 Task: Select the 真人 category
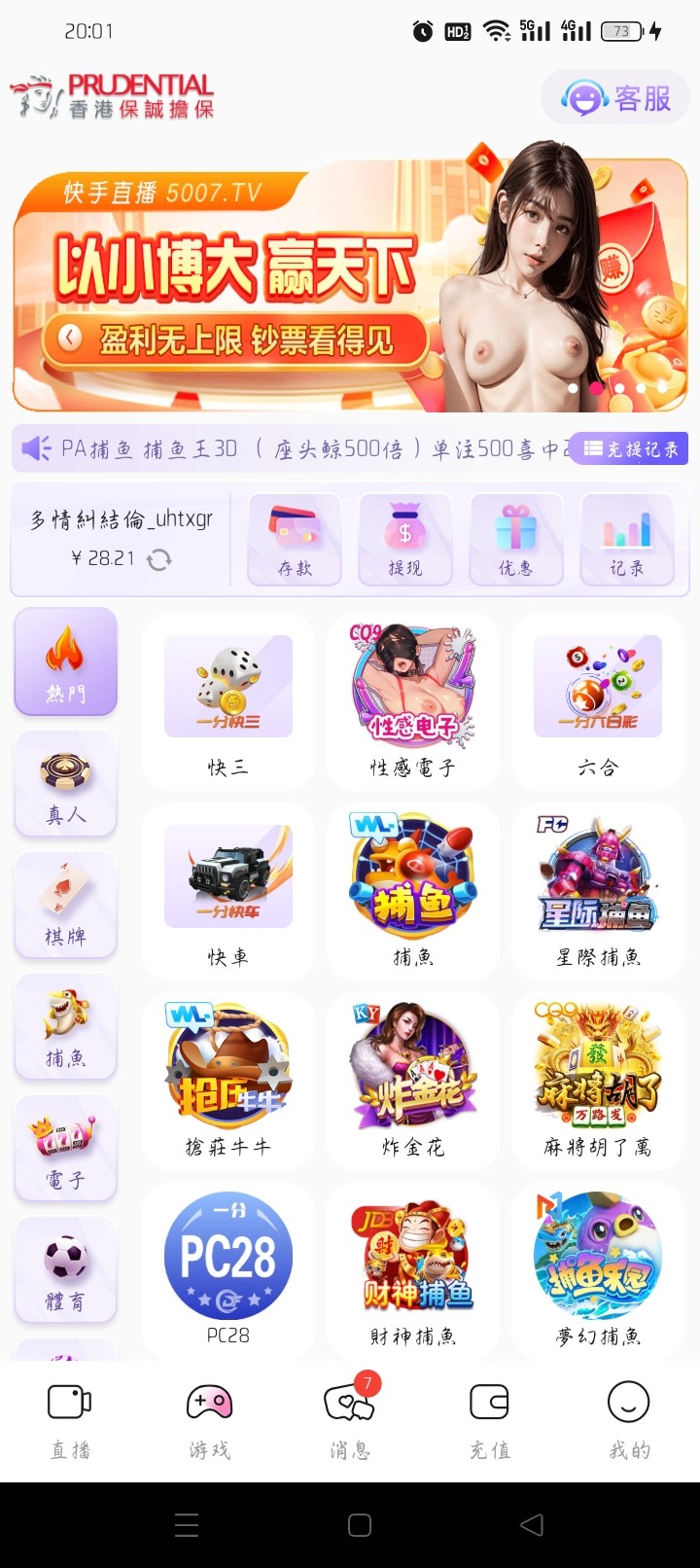click(66, 784)
